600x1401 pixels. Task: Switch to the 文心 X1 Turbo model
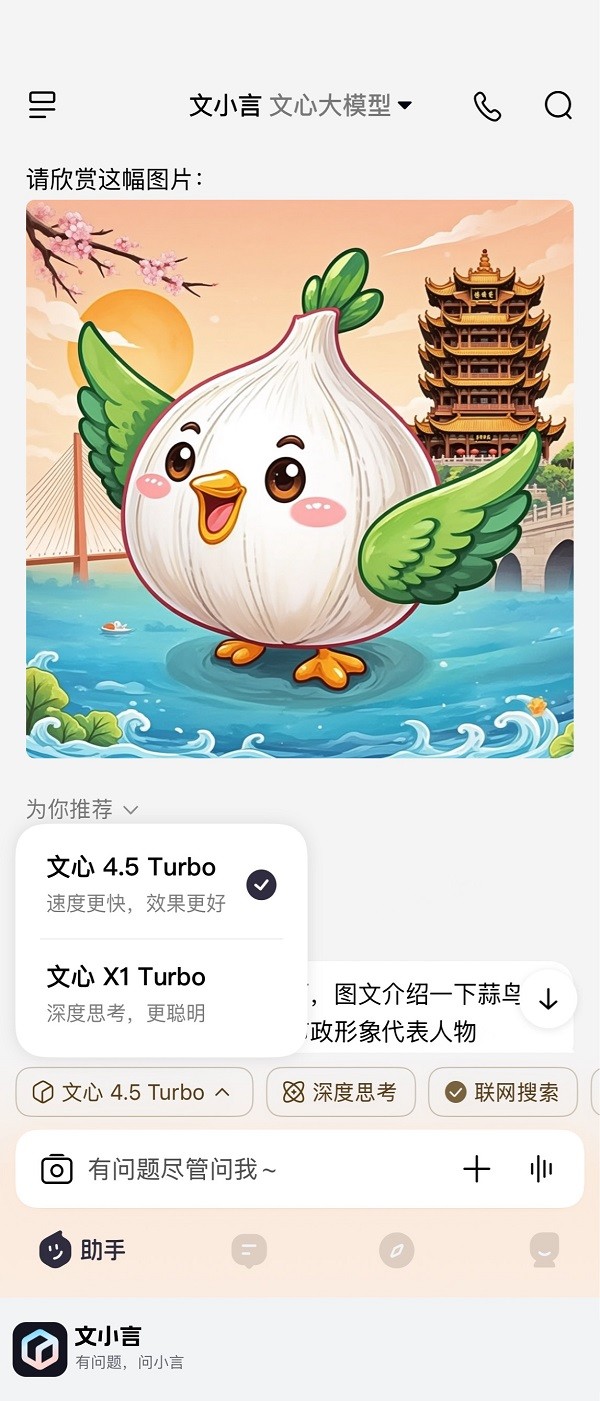click(161, 993)
